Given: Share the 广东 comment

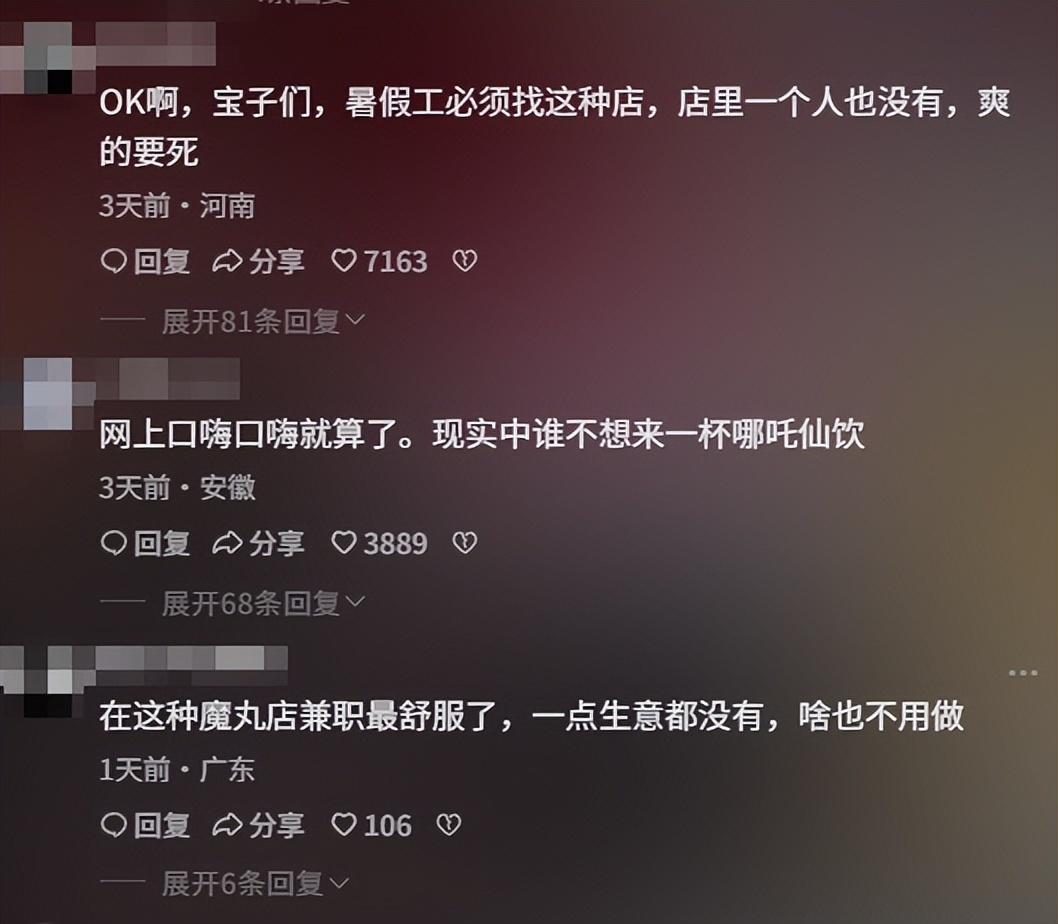Looking at the screenshot, I should (259, 825).
